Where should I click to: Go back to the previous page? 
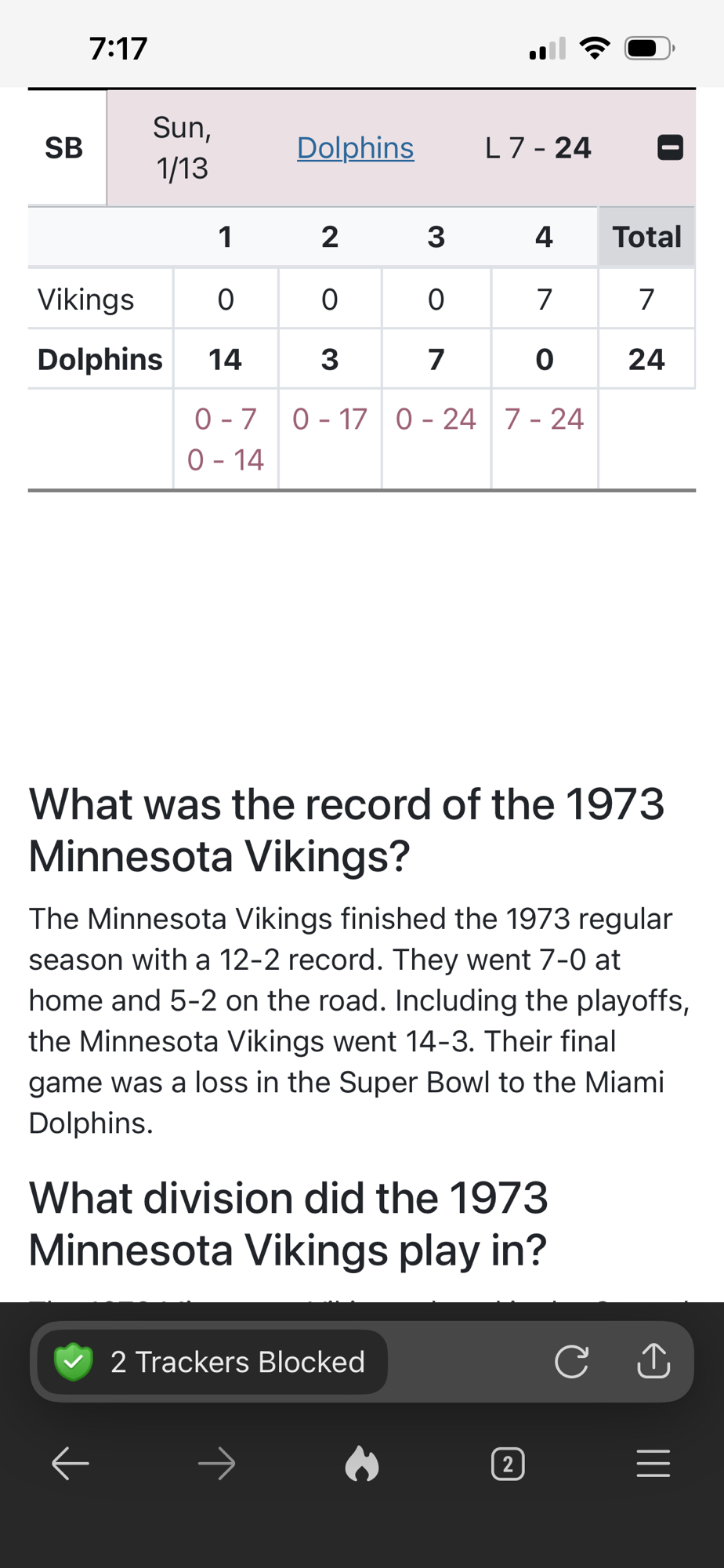(71, 1464)
